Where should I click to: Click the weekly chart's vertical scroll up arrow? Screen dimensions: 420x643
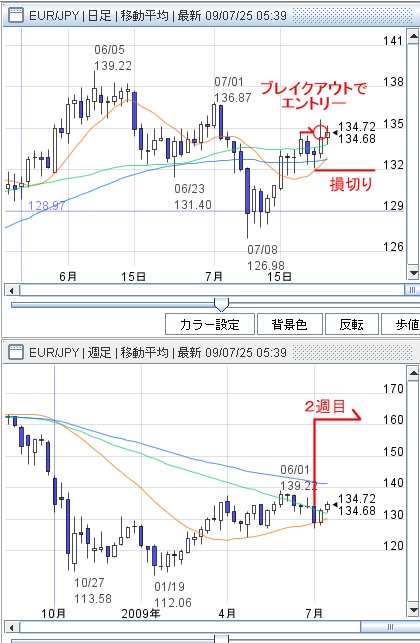(413, 373)
